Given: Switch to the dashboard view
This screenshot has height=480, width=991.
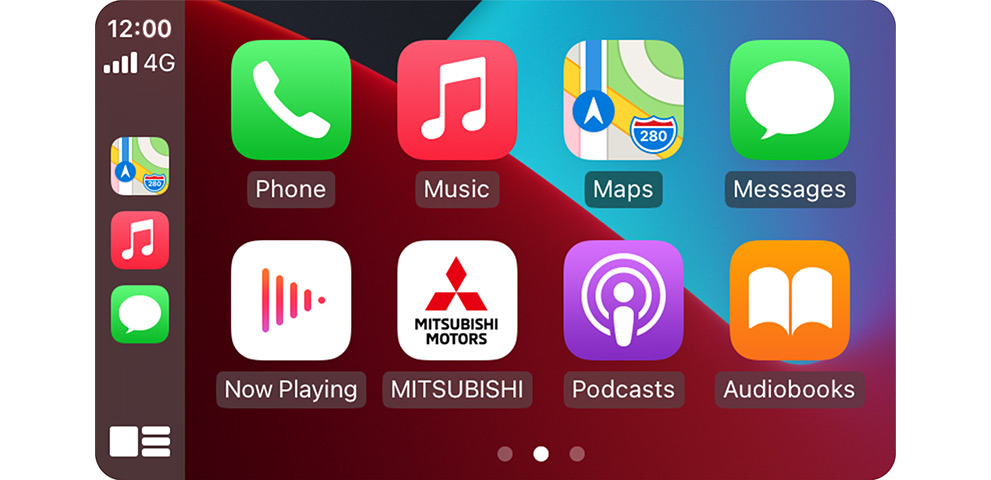Looking at the screenshot, I should 140,441.
